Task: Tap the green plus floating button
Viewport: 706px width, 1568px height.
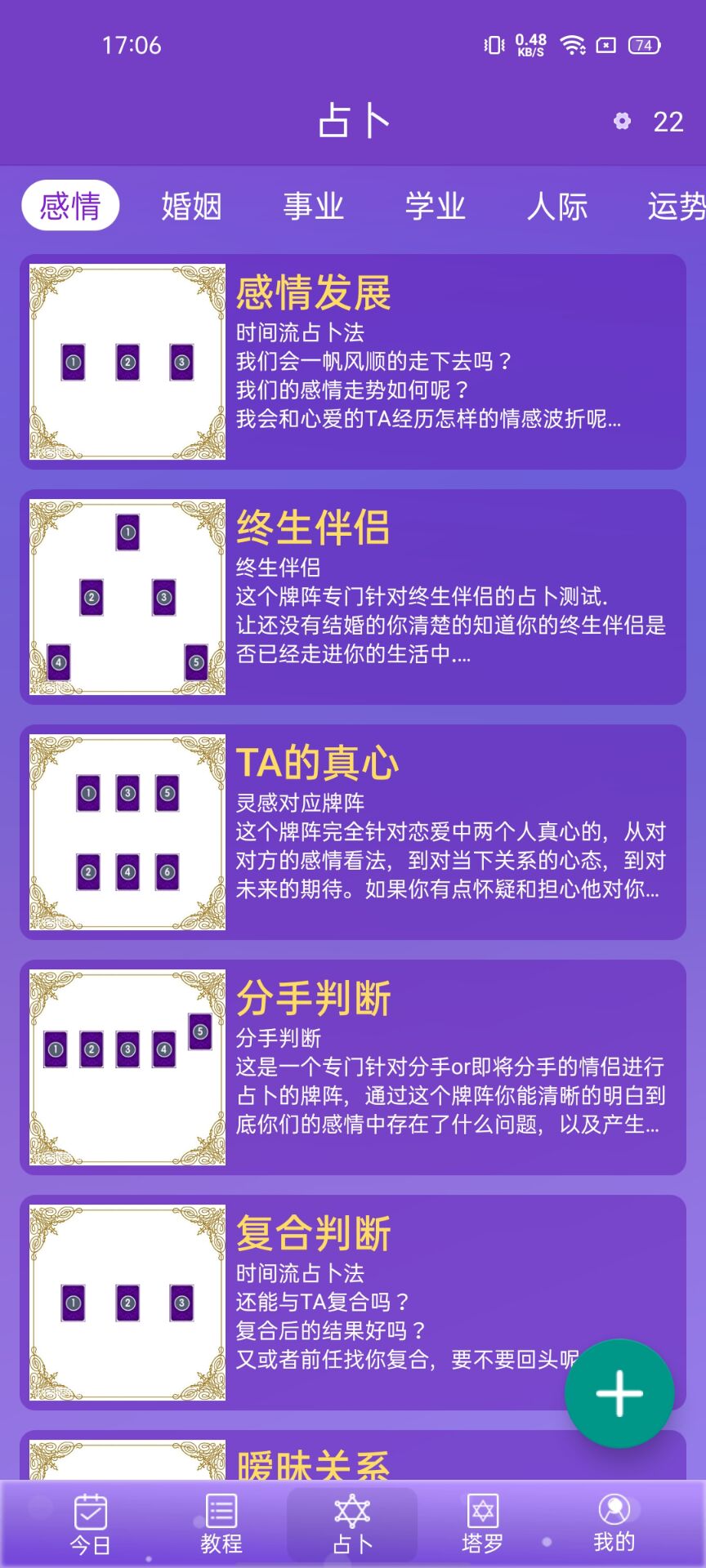Action: pos(619,1393)
